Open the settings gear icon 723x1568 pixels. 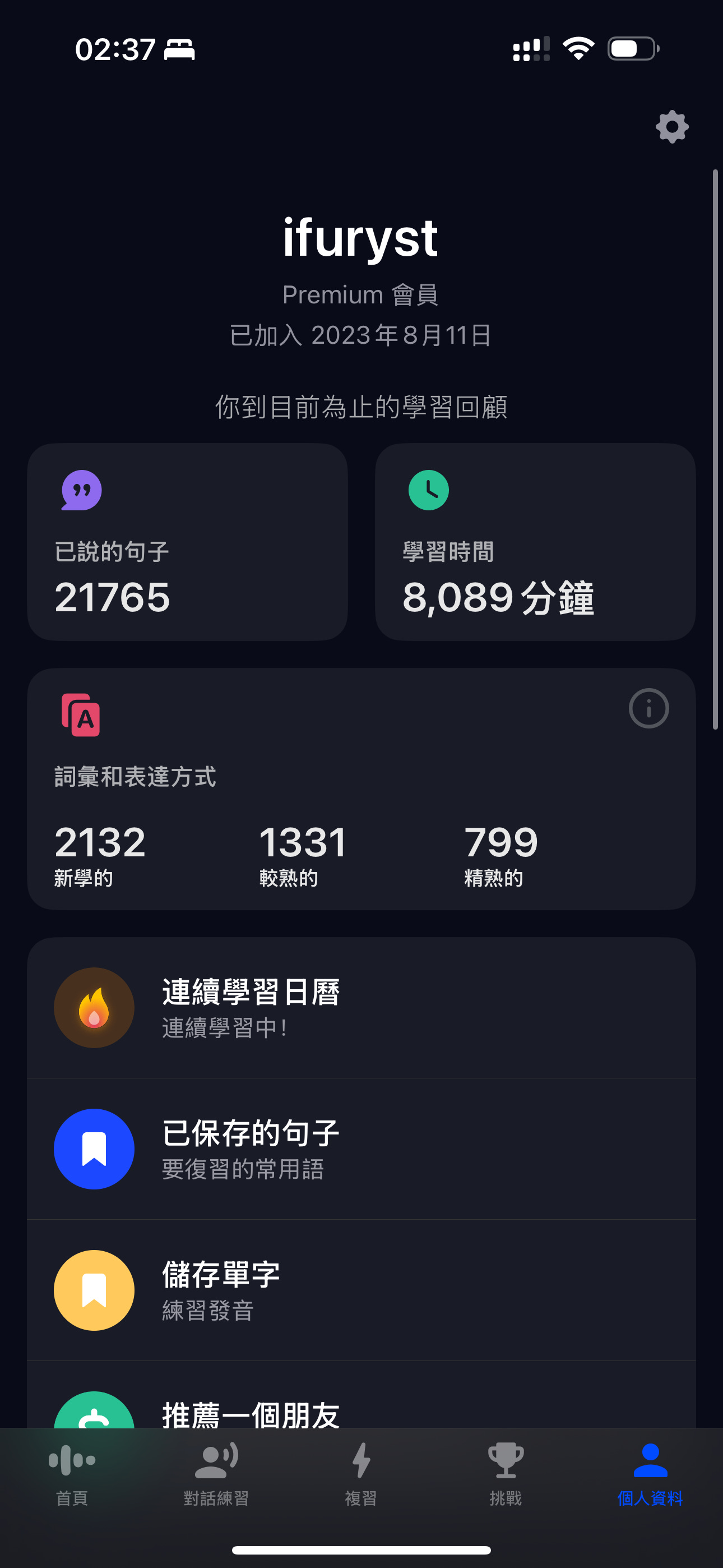pyautogui.click(x=672, y=127)
